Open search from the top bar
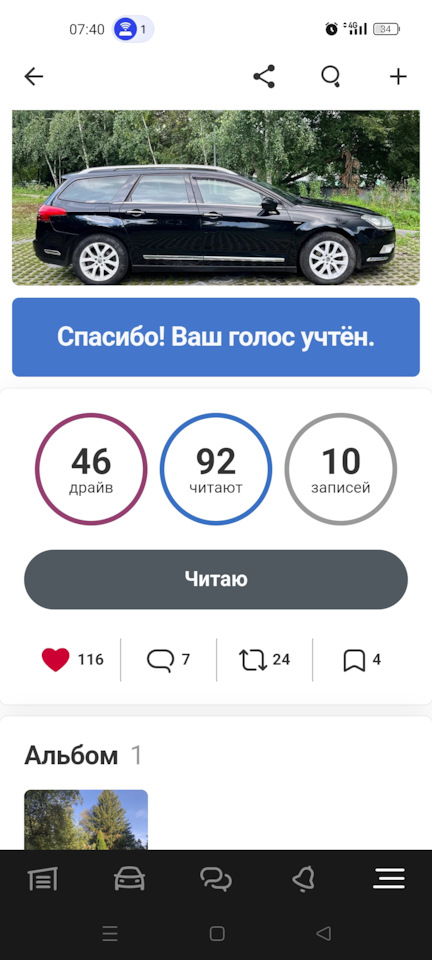This screenshot has height=960, width=432. point(331,77)
